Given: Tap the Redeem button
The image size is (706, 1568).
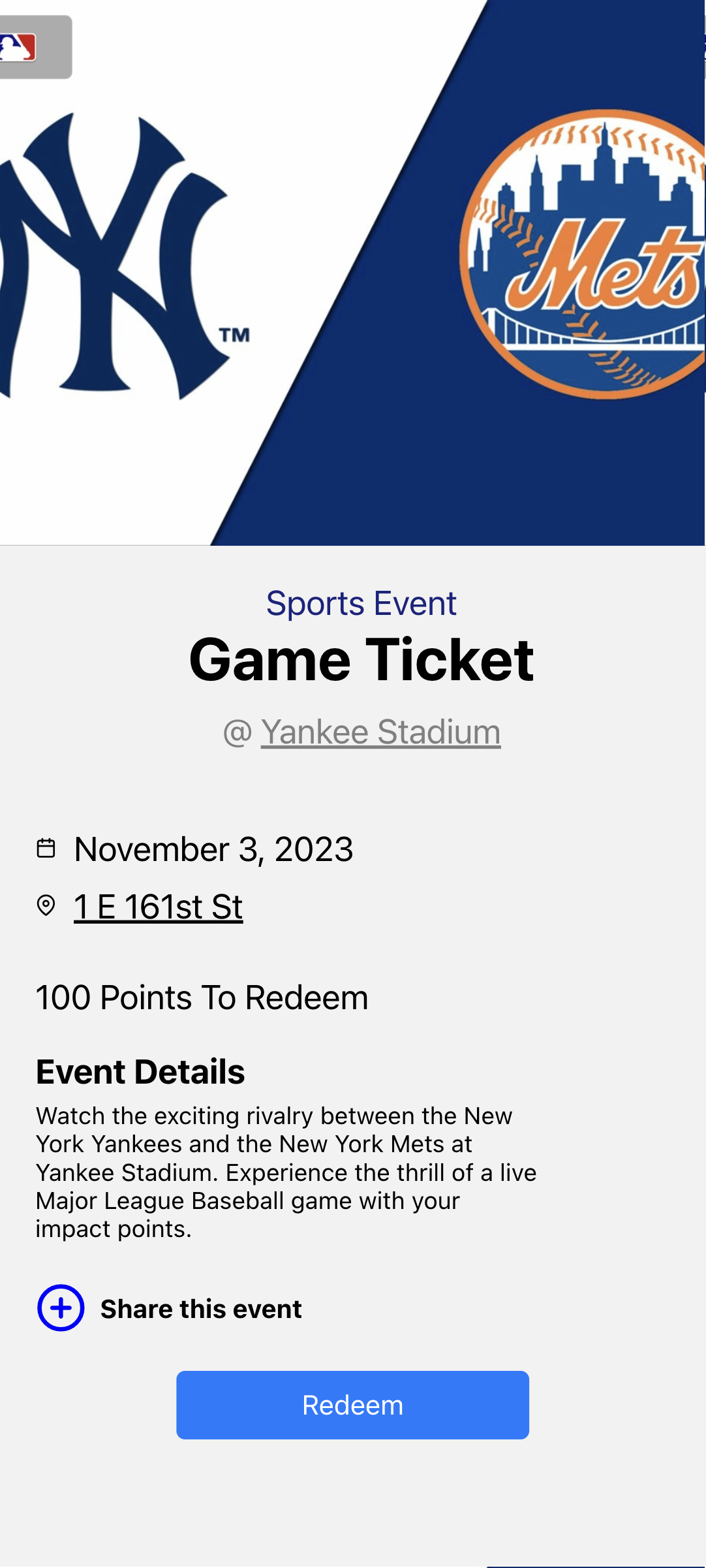Looking at the screenshot, I should point(352,1405).
